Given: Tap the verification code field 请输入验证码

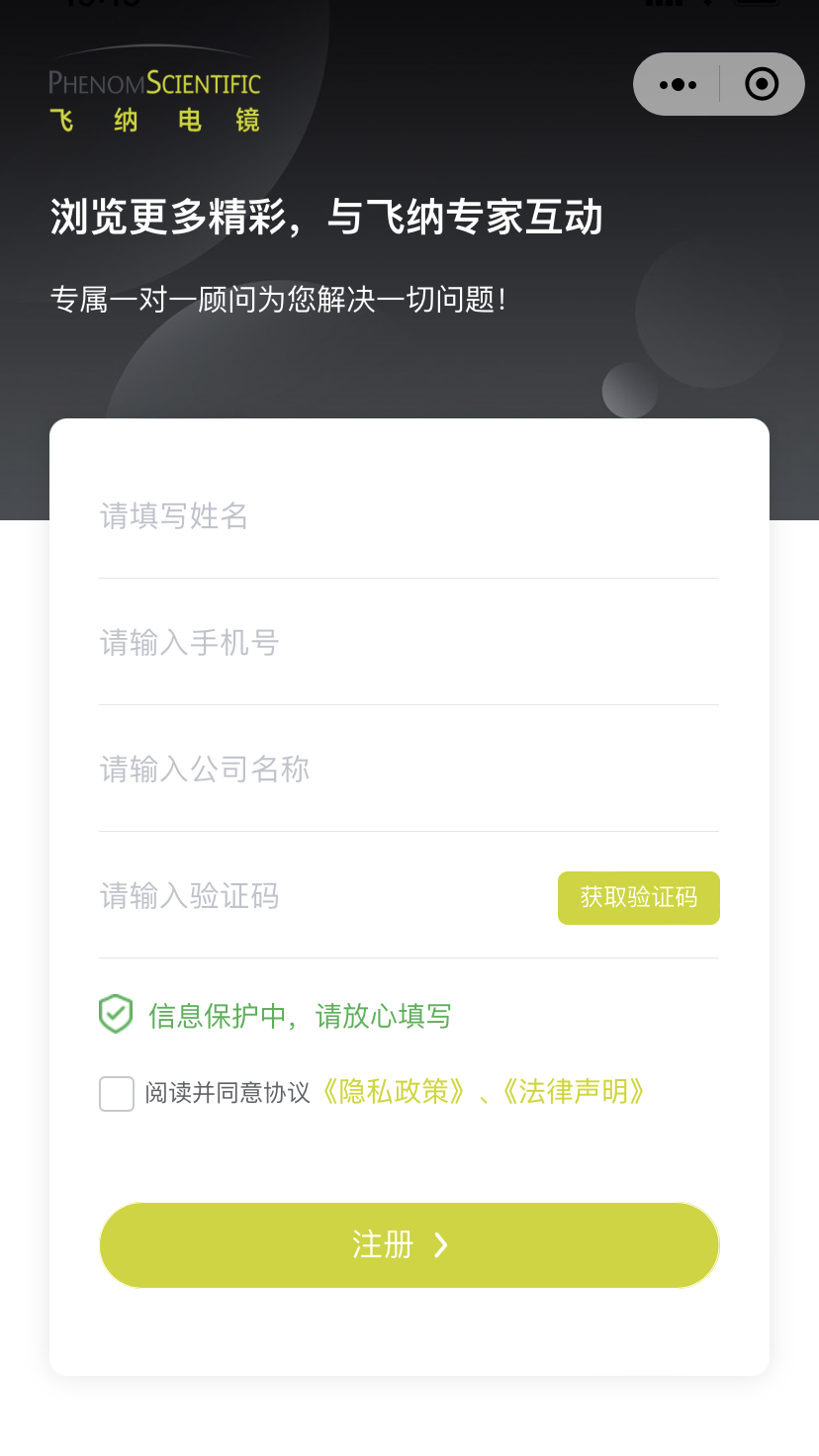Looking at the screenshot, I should tap(324, 896).
